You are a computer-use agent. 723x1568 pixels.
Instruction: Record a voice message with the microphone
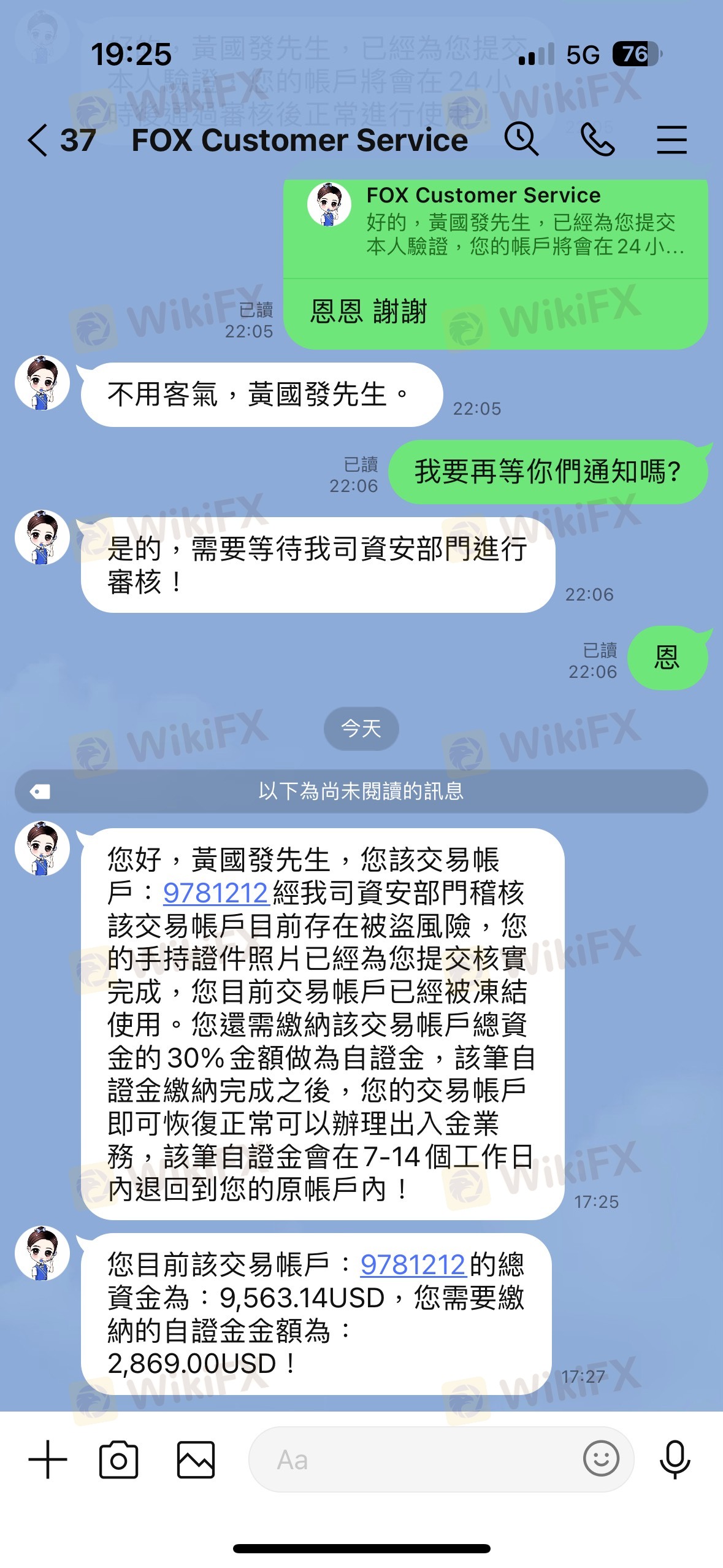675,1459
